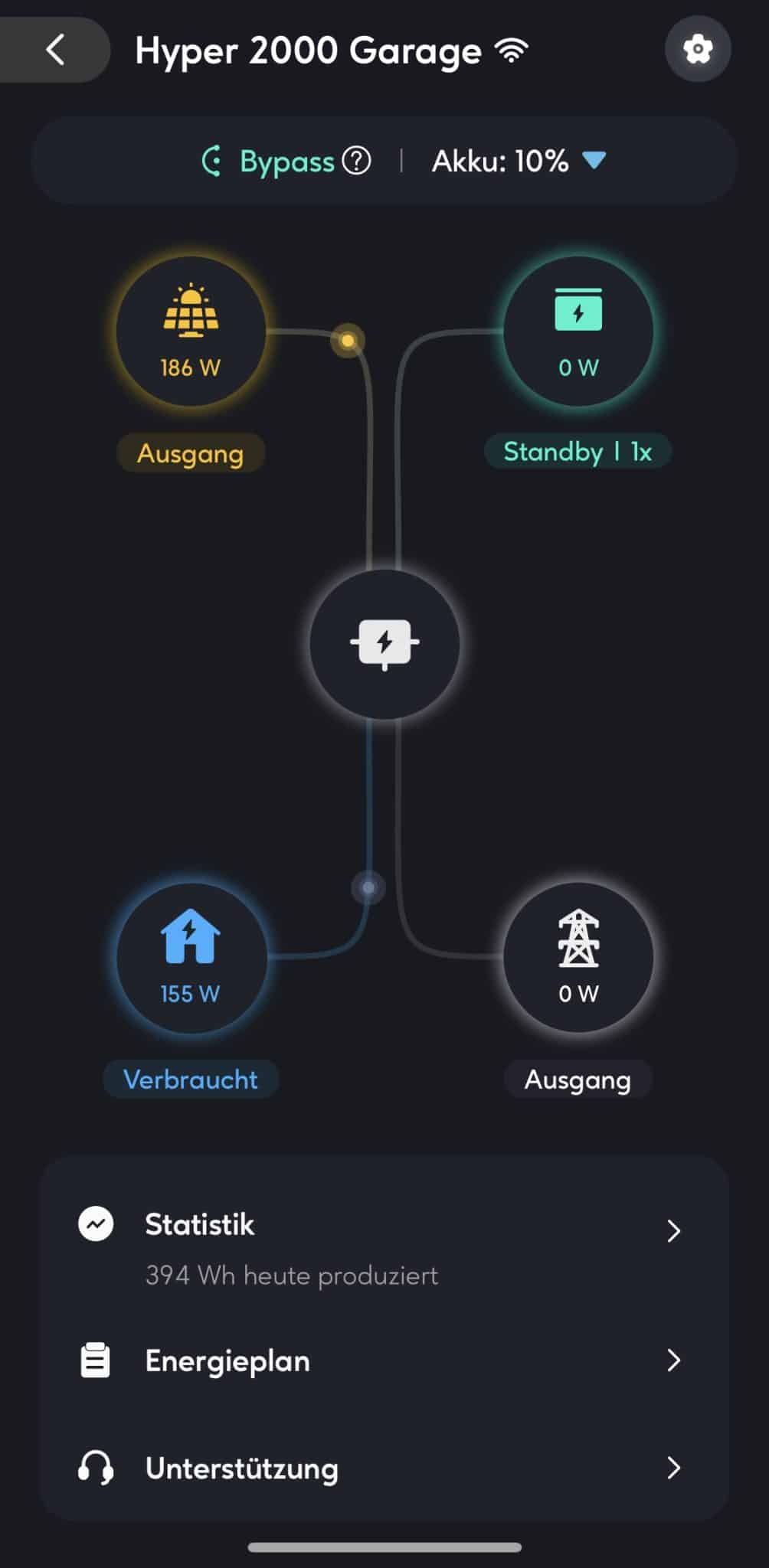Open the device settings gear
The width and height of the screenshot is (769, 1568).
tap(698, 50)
